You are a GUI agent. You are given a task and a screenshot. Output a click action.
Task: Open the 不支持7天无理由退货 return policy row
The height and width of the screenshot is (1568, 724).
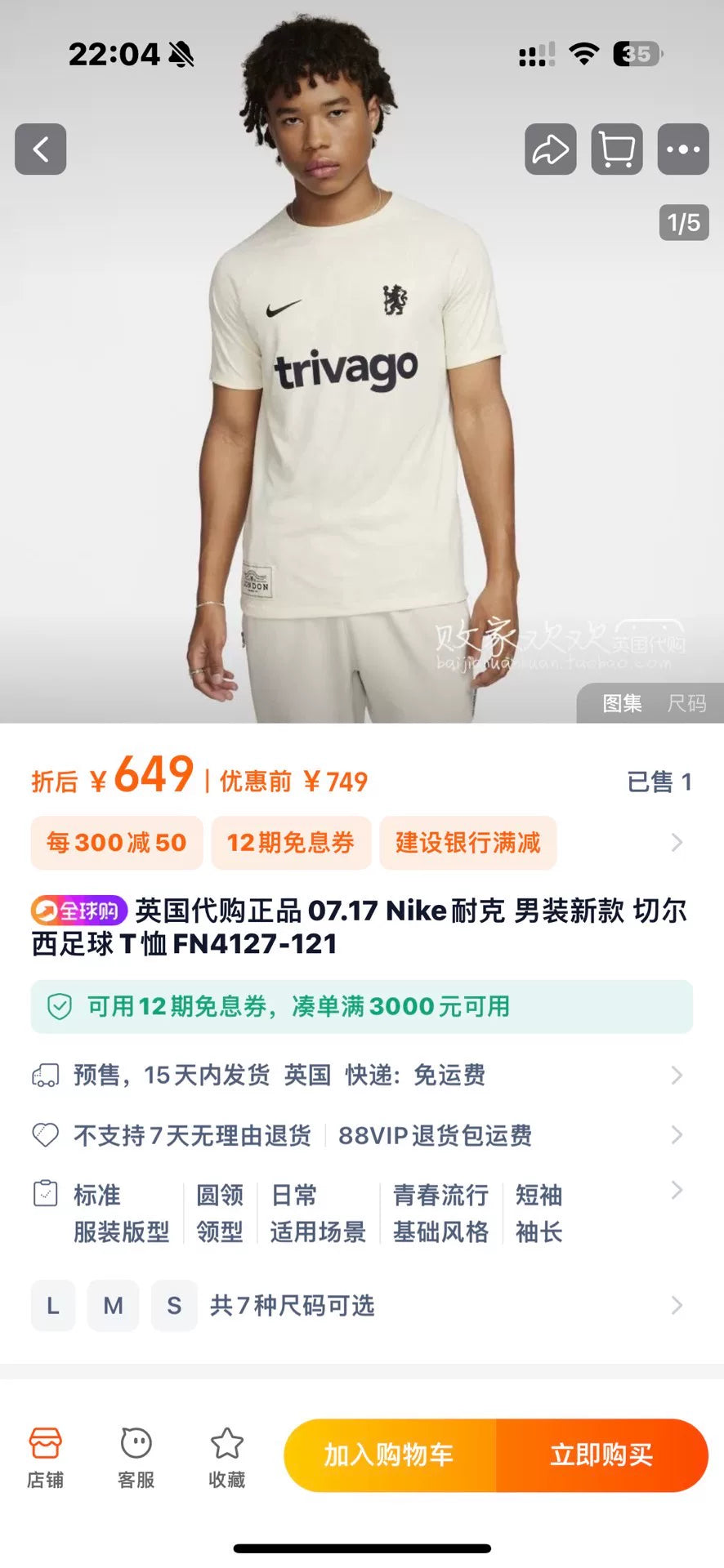pyautogui.click(x=361, y=1135)
